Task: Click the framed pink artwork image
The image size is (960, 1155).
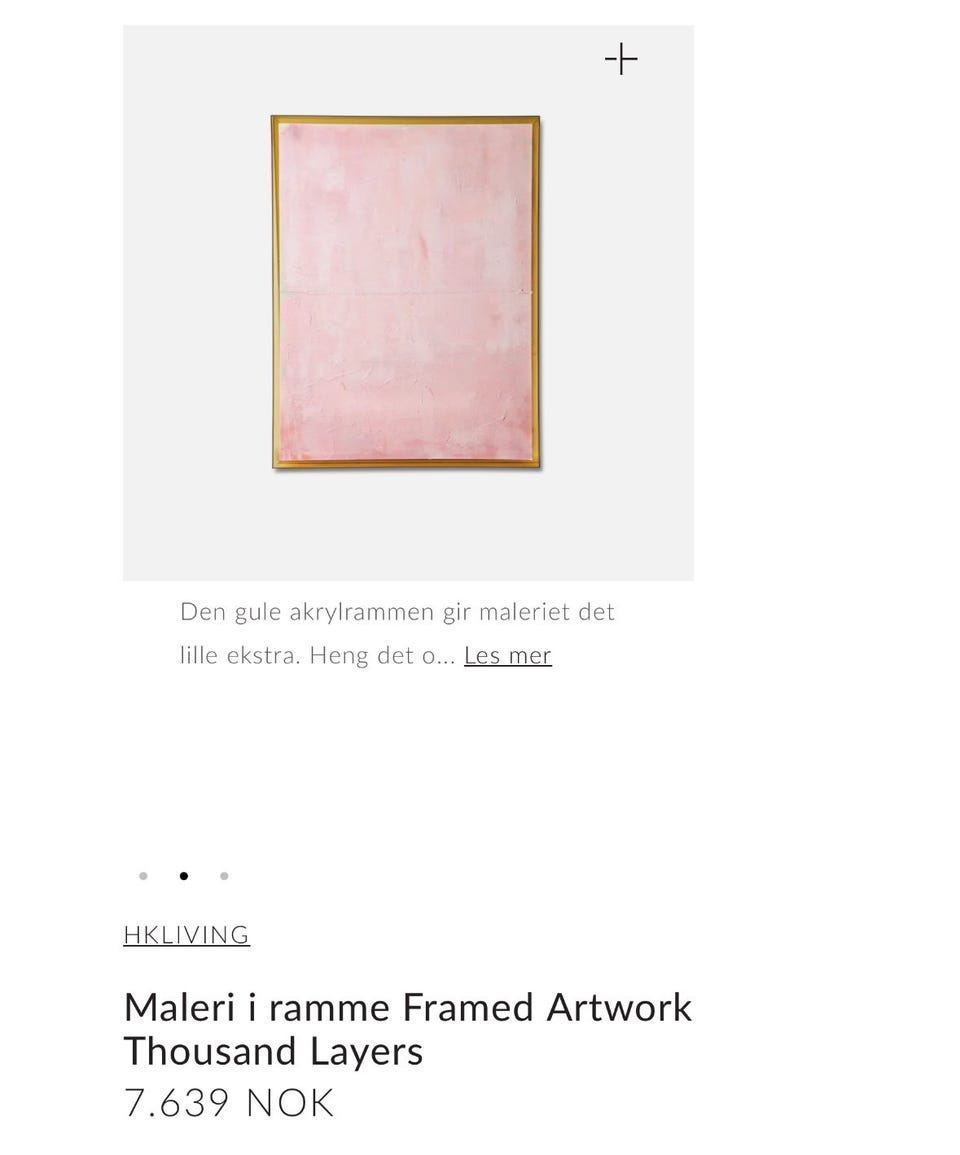Action: (404, 292)
